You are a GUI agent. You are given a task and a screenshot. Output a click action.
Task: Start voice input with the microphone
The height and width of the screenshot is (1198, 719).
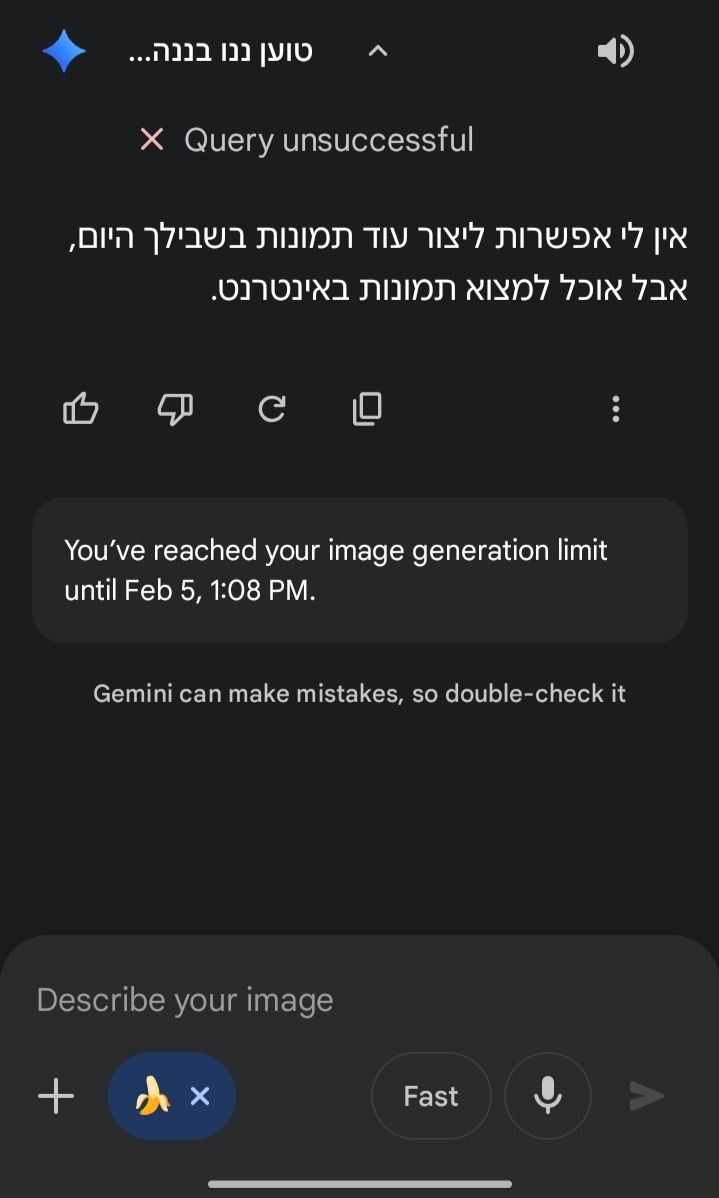547,1097
